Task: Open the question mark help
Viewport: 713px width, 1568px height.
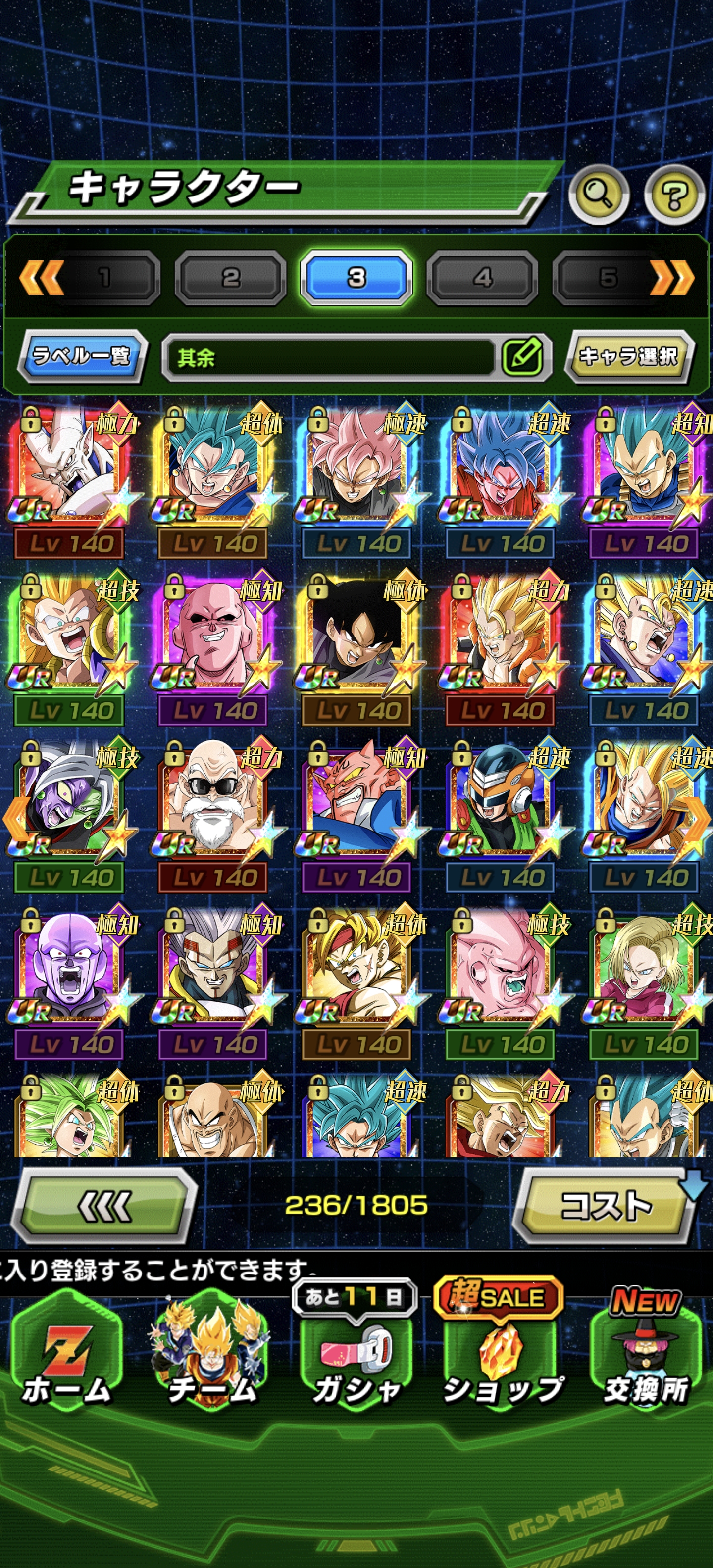Action: [674, 195]
